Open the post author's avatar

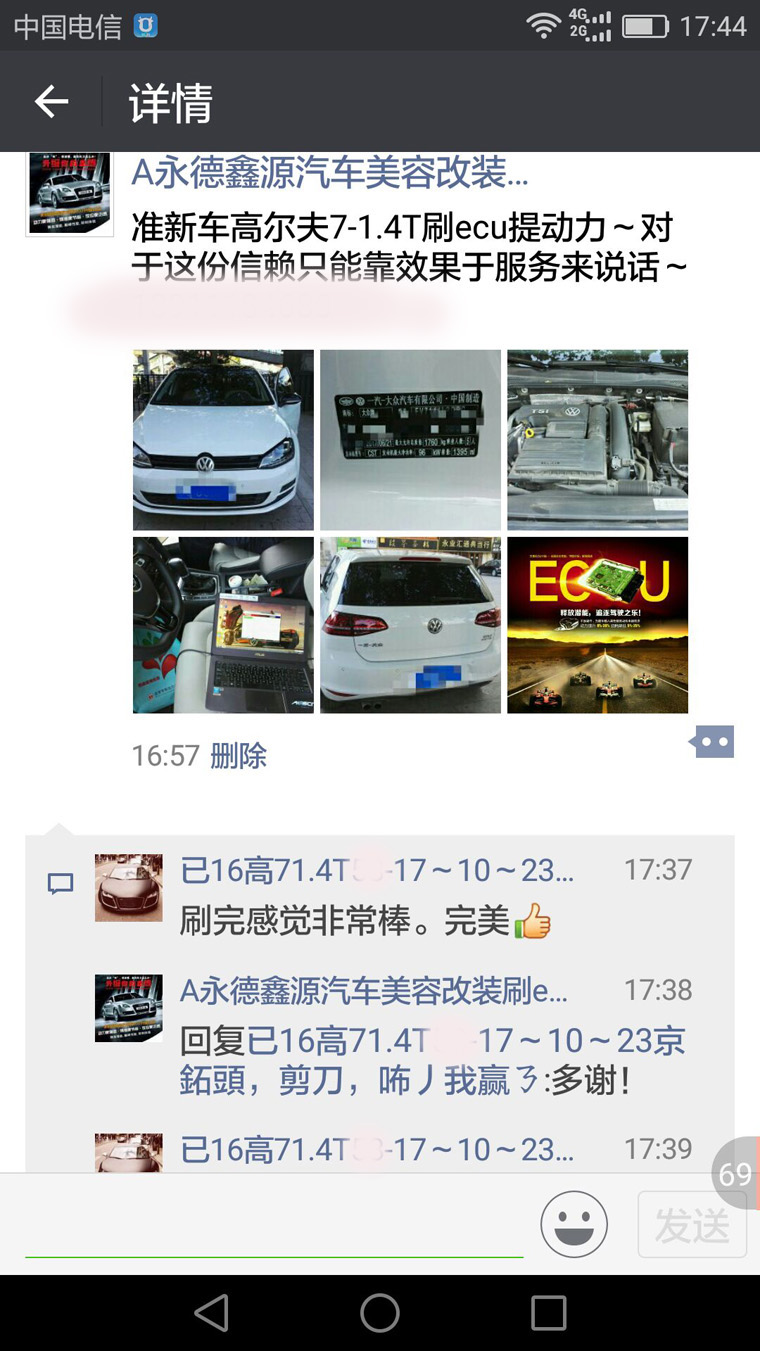(x=69, y=193)
